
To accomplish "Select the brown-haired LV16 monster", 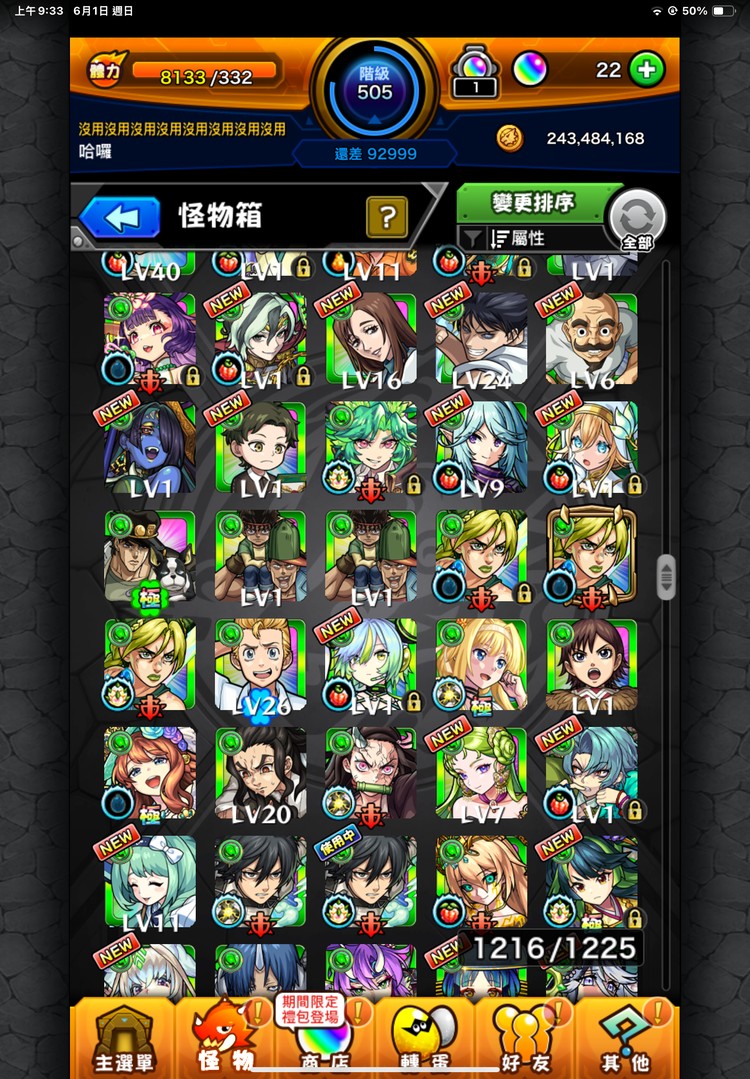I will pos(370,339).
